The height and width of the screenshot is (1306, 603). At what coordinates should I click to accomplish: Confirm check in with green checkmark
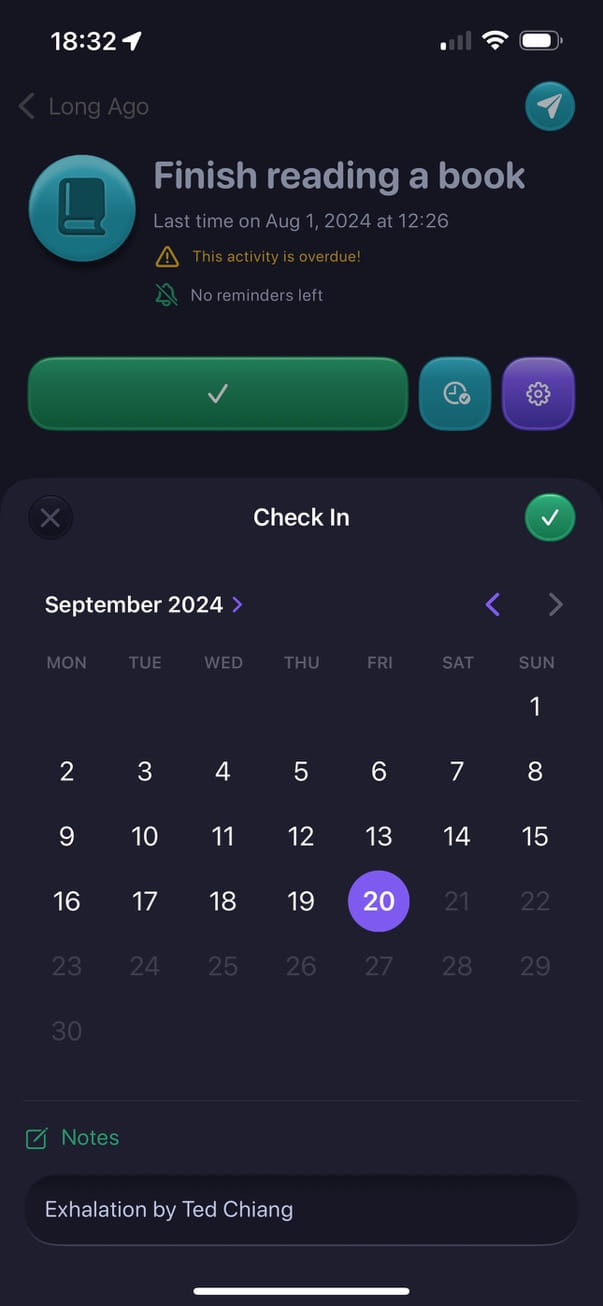550,518
